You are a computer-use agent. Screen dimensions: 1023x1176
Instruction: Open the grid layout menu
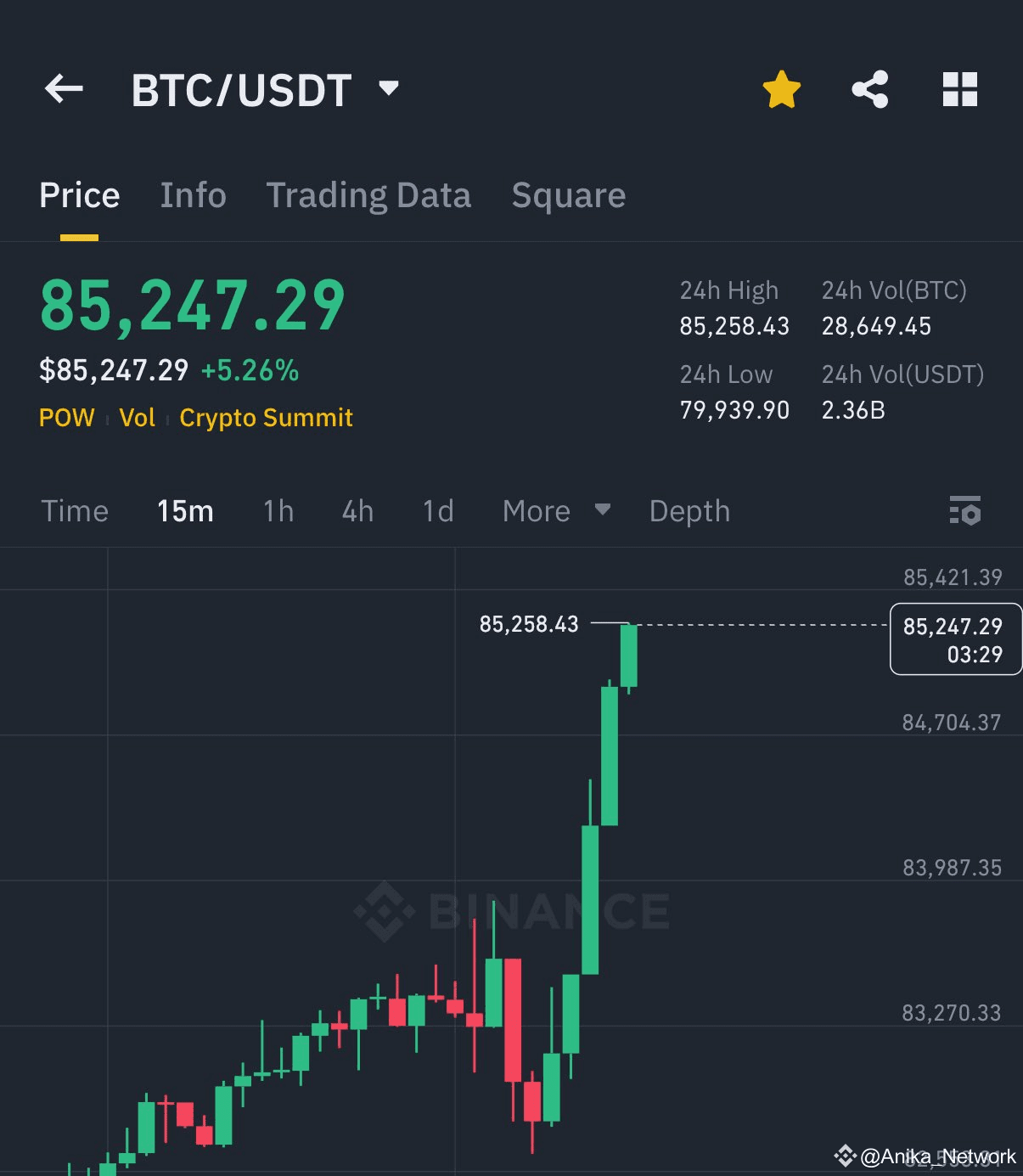click(x=958, y=89)
